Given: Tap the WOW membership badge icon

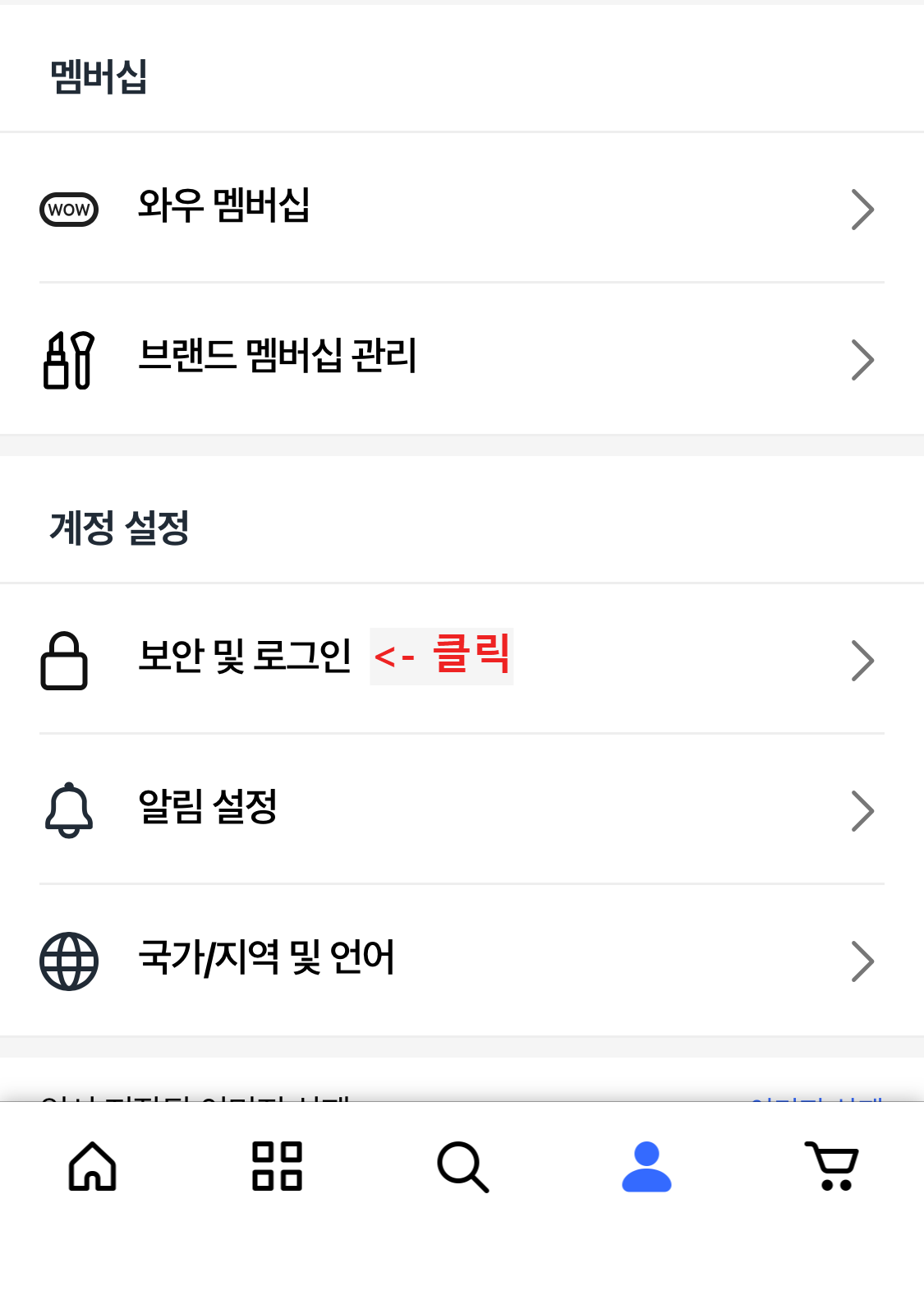Looking at the screenshot, I should click(x=69, y=209).
